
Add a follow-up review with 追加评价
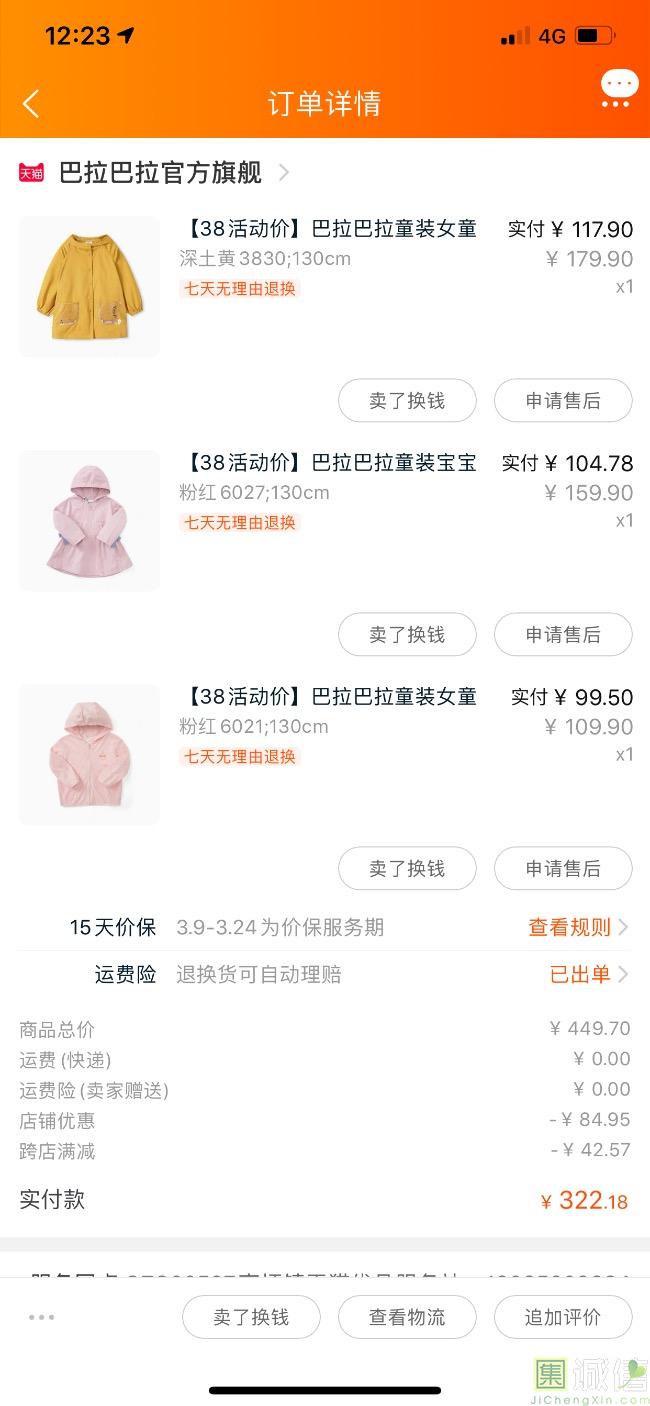pos(563,1317)
